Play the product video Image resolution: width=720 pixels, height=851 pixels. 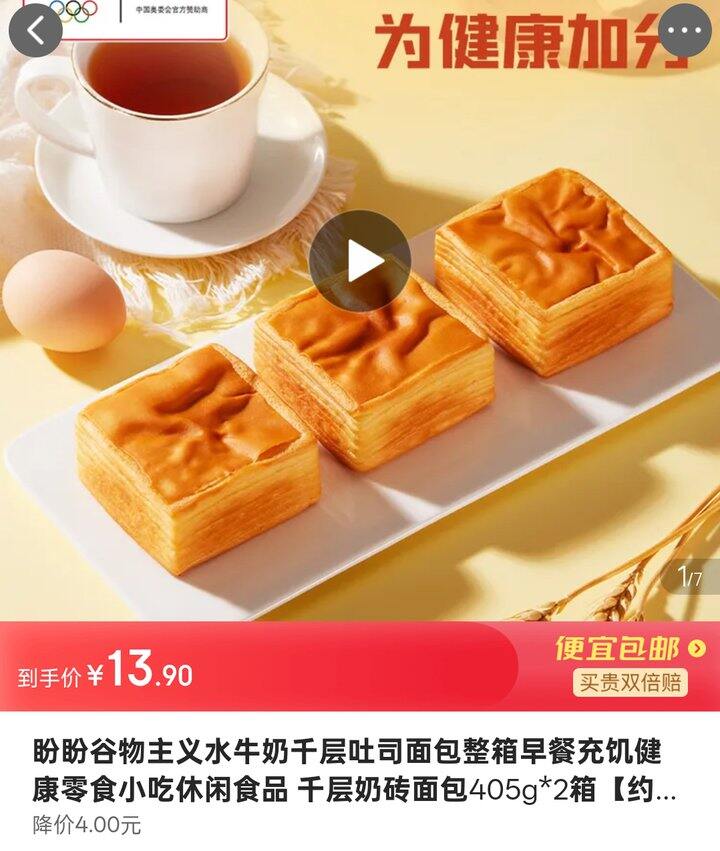coord(360,261)
